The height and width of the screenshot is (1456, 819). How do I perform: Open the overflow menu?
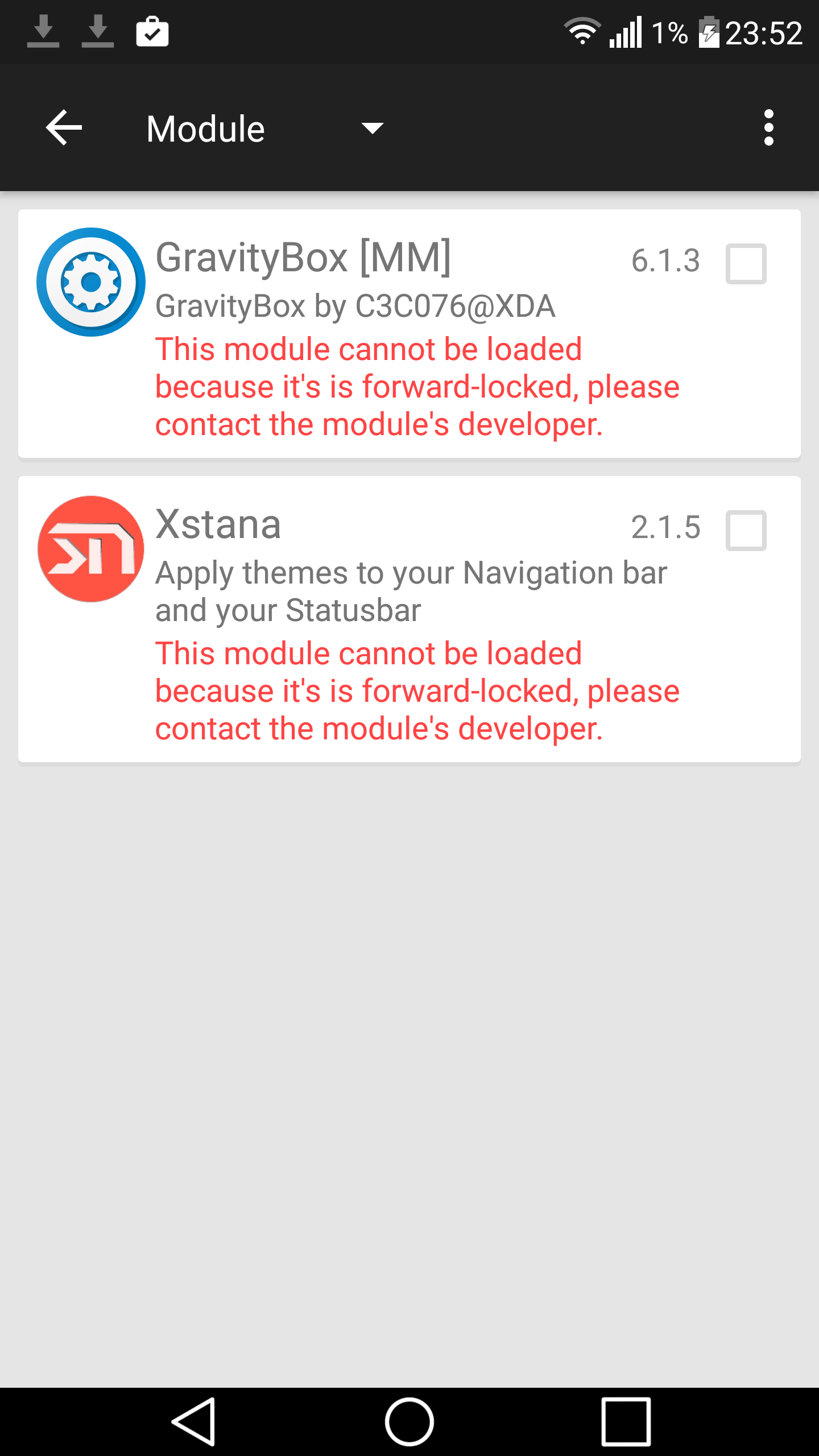[x=768, y=127]
